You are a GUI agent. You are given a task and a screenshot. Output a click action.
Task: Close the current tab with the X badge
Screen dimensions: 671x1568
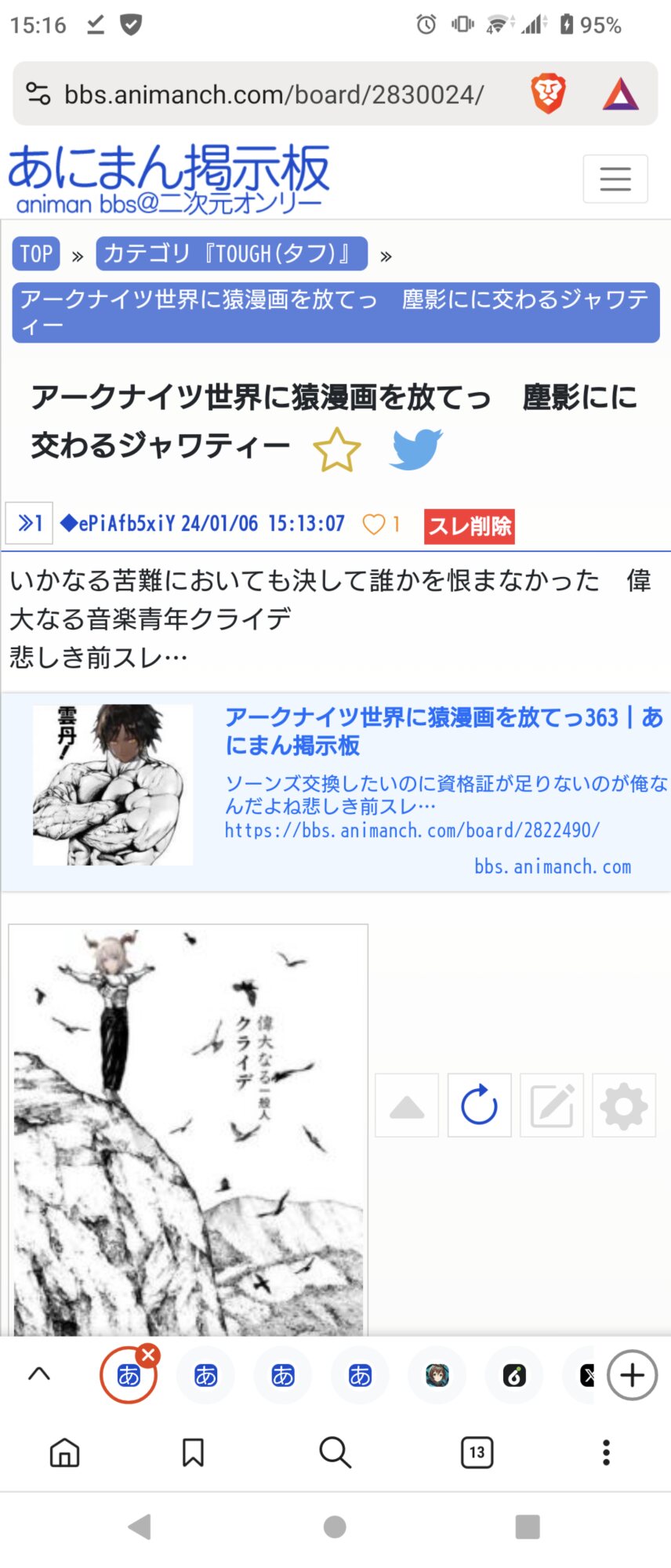[x=147, y=1355]
